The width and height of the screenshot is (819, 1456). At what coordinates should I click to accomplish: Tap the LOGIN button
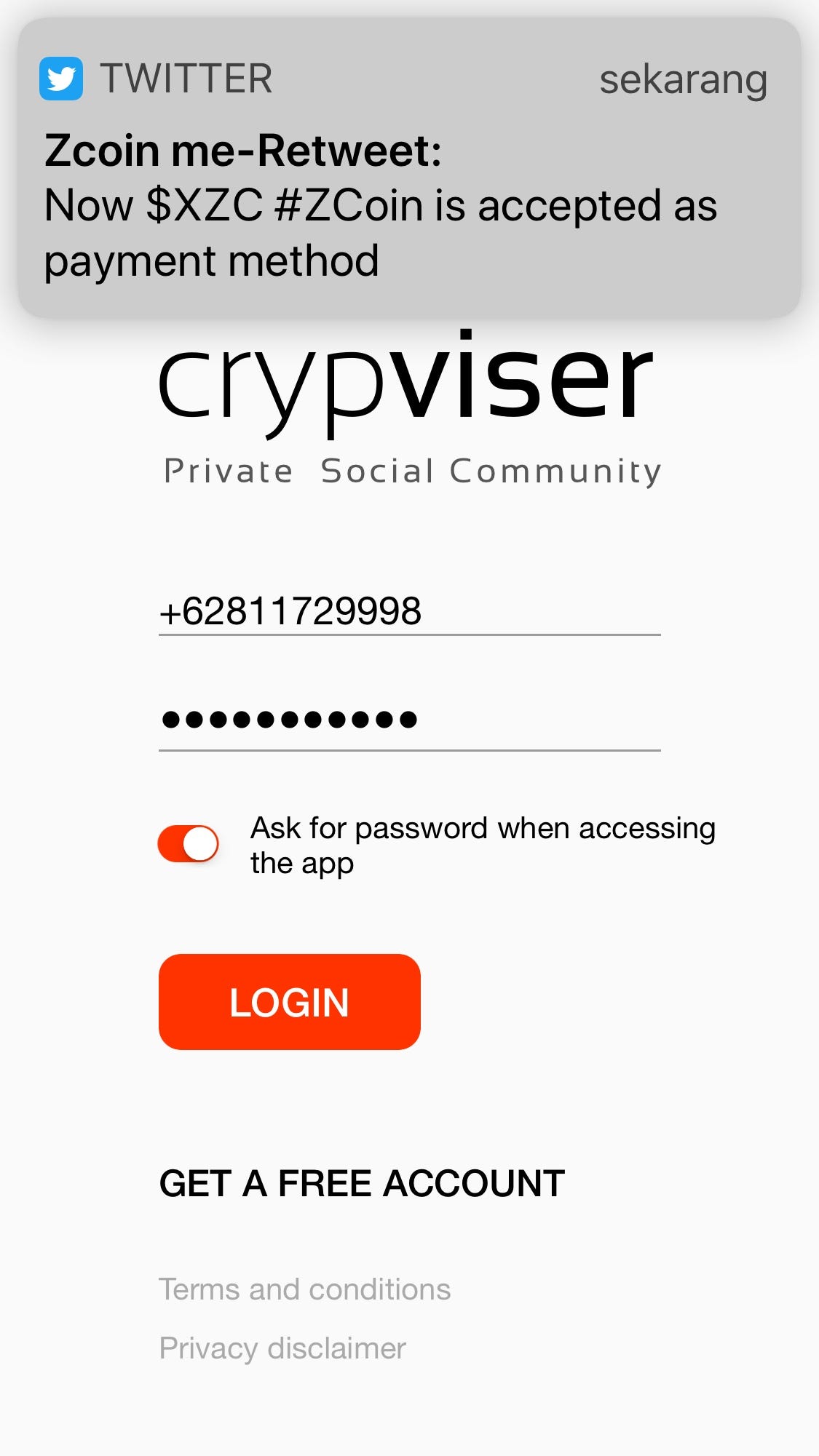point(289,1002)
